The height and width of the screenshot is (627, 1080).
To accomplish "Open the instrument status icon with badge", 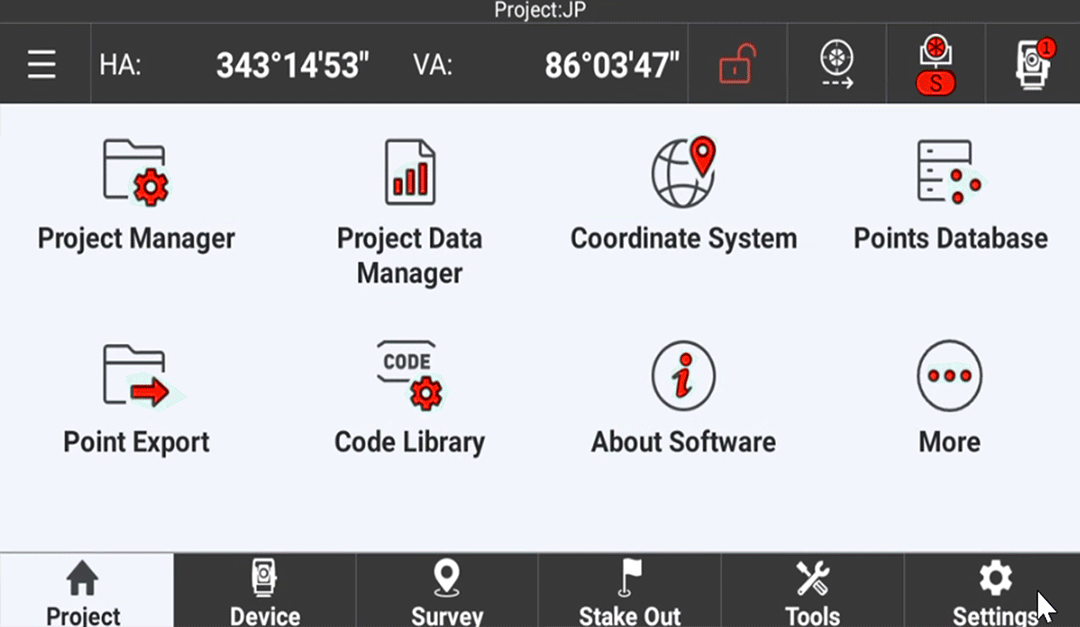I will click(x=1033, y=64).
